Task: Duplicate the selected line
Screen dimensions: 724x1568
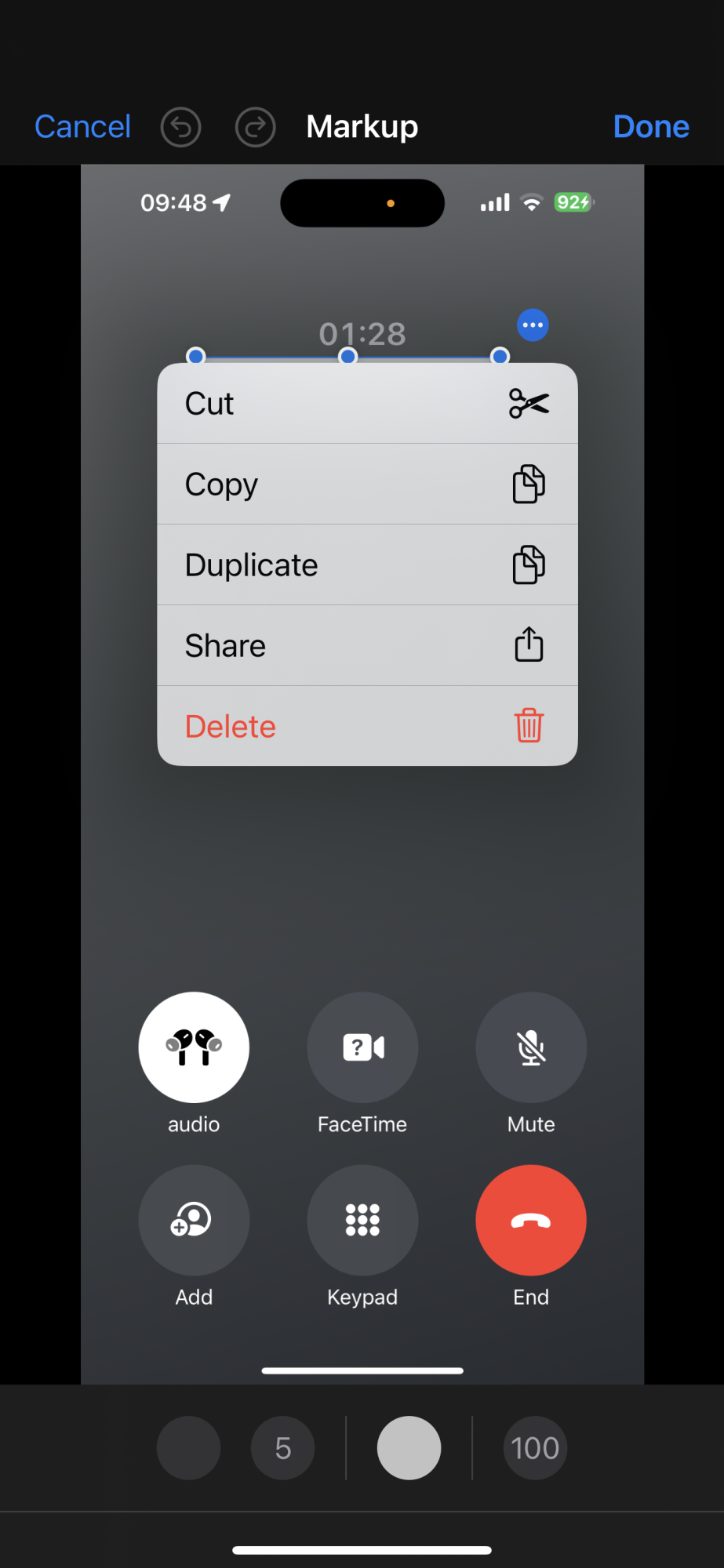Action: [x=367, y=564]
